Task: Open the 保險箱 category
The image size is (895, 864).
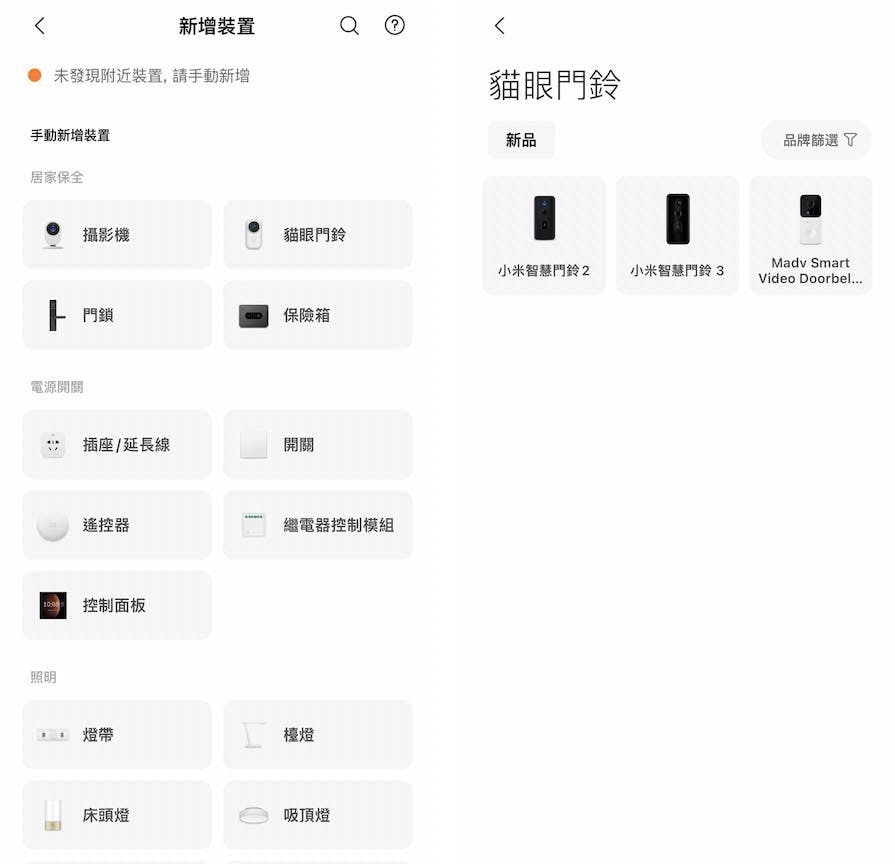Action: coord(317,315)
